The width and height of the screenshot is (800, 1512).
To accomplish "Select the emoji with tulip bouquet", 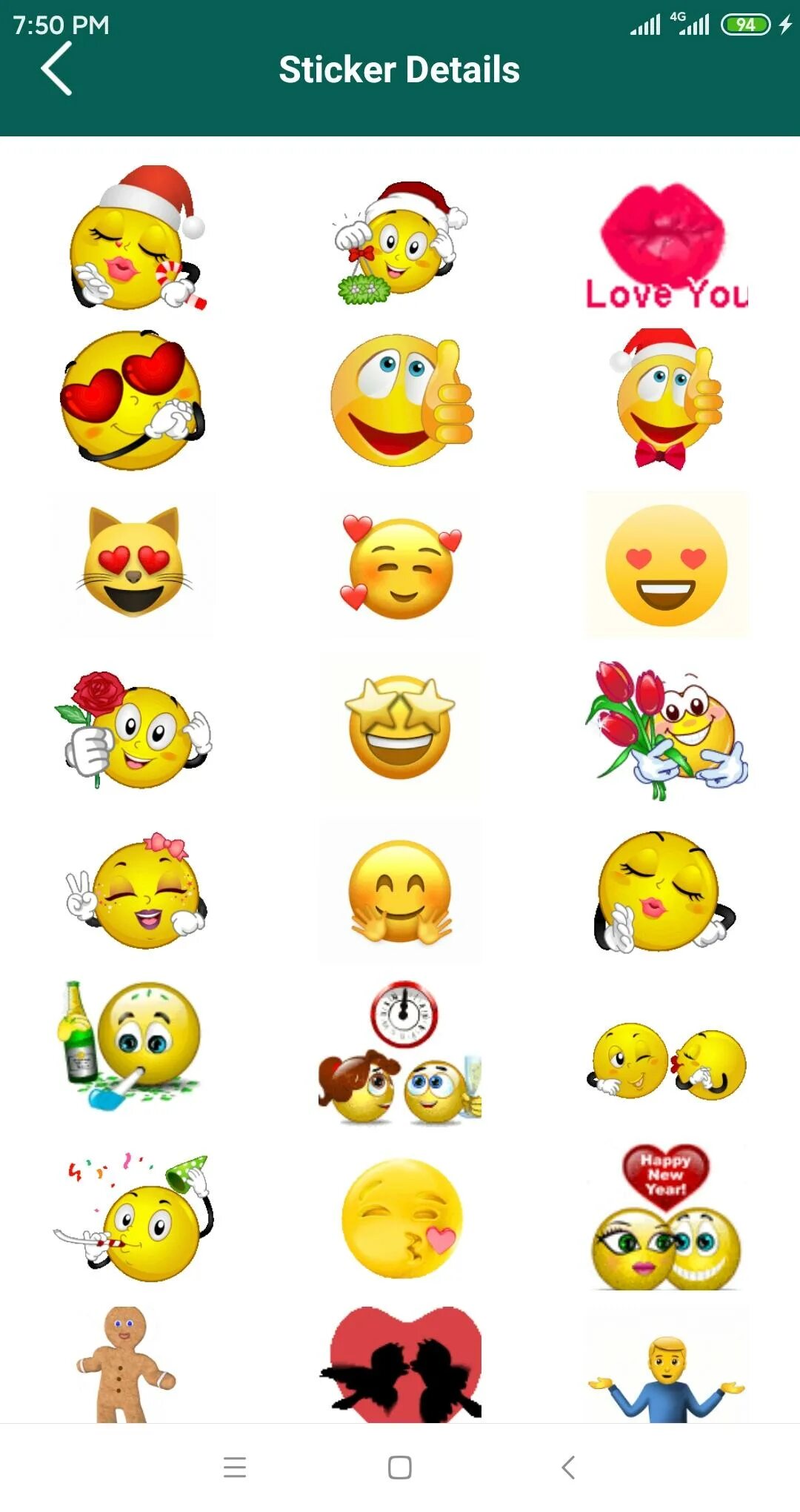I will 666,730.
